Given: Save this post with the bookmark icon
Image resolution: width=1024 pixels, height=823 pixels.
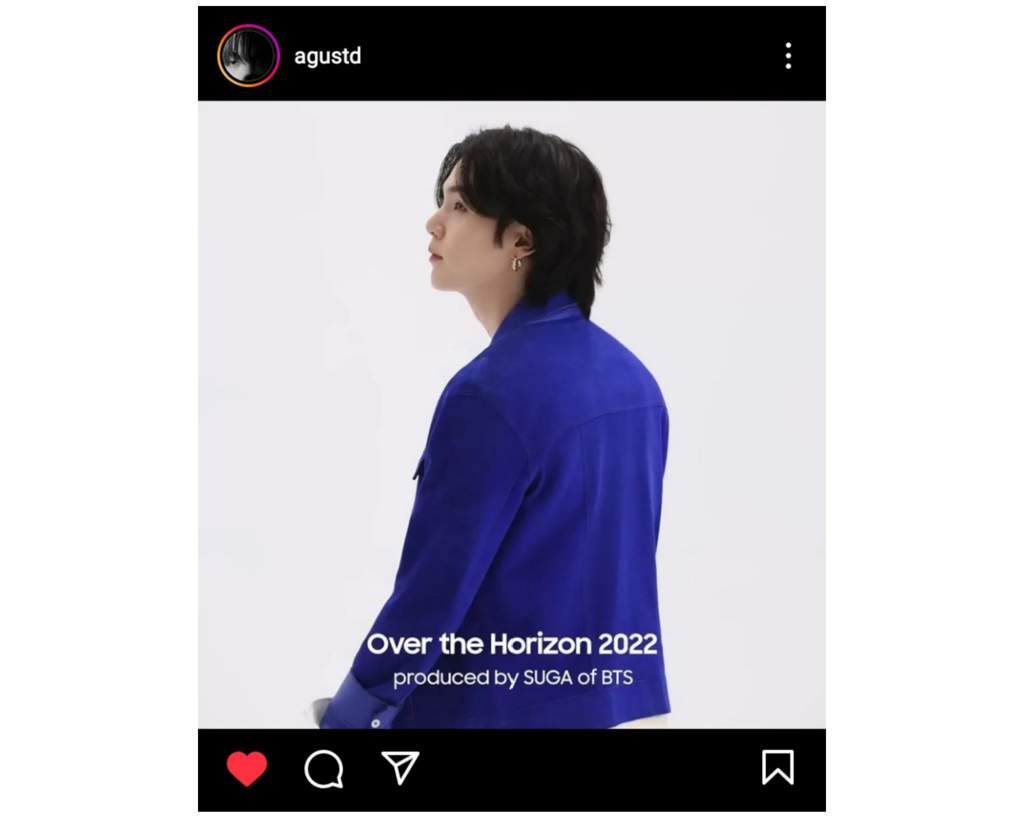Looking at the screenshot, I should 777,767.
